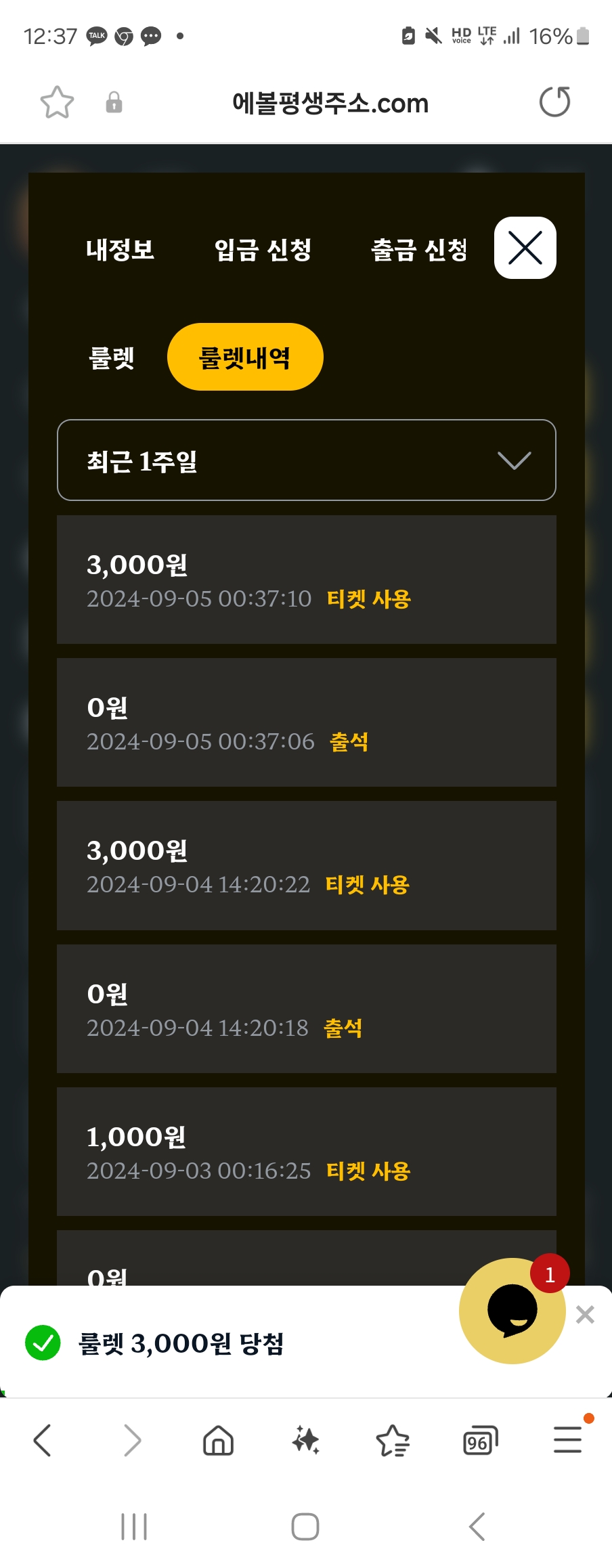The image size is (612, 1568).
Task: Open the 내정보 tab
Action: coord(120,249)
